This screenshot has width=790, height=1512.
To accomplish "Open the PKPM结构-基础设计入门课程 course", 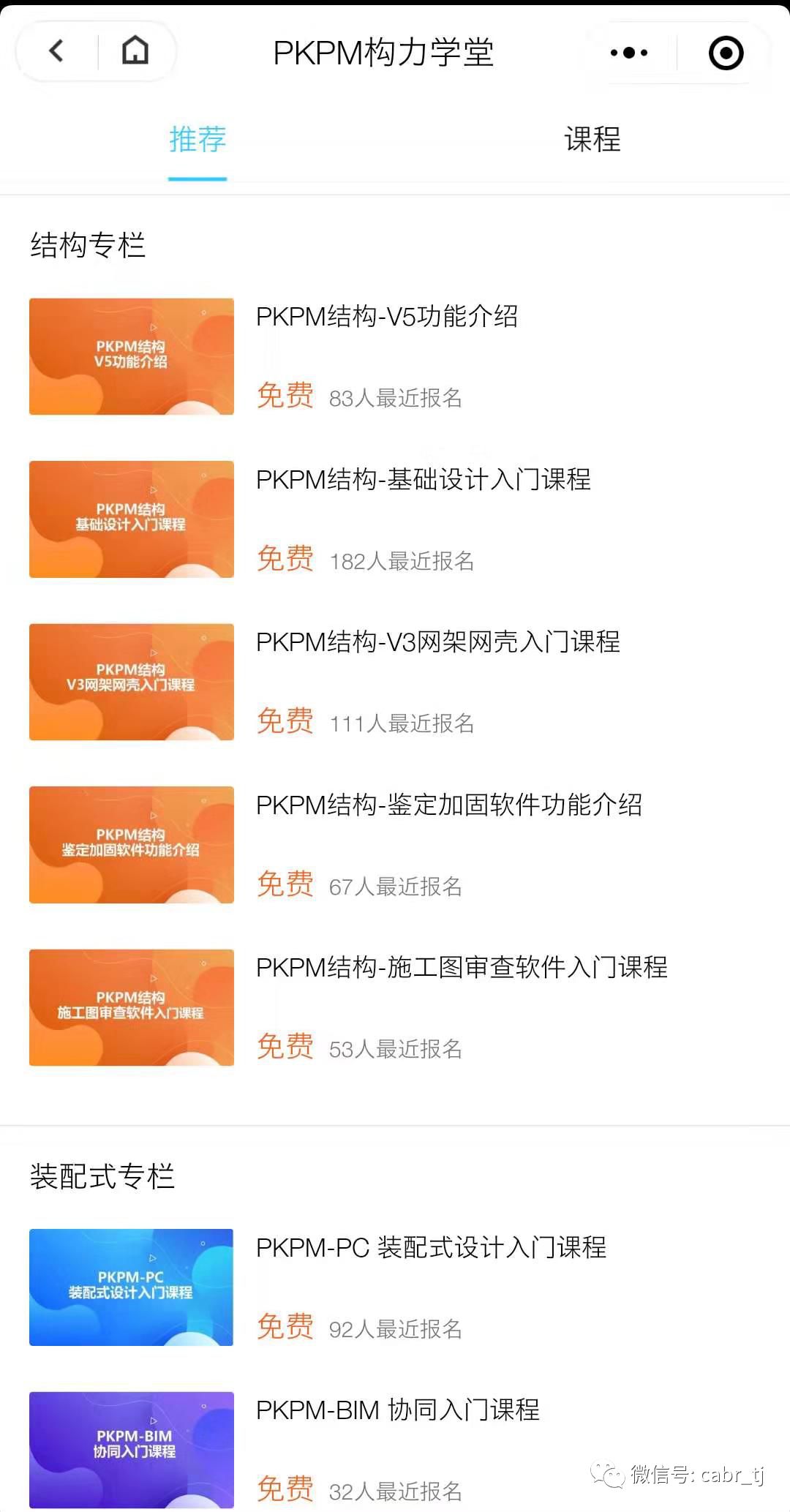I will (423, 480).
